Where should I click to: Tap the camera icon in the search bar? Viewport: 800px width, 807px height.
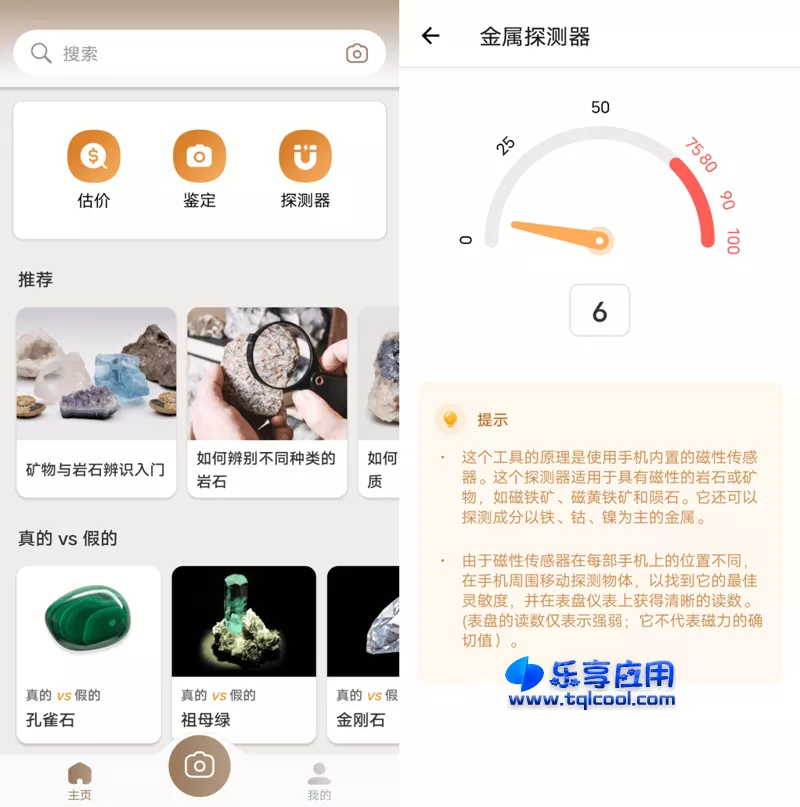(x=357, y=53)
